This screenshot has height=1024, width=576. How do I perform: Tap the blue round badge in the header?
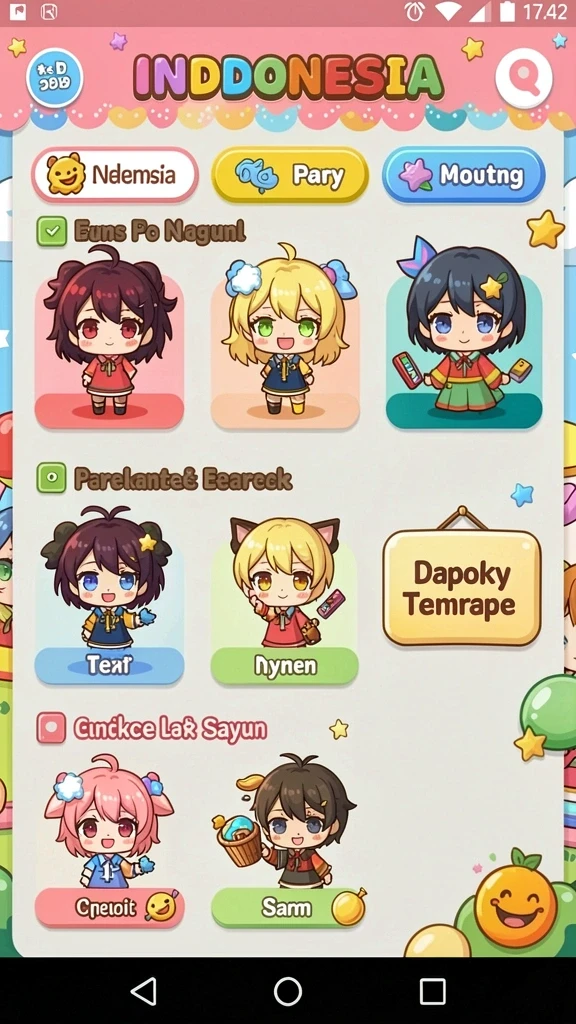click(55, 78)
